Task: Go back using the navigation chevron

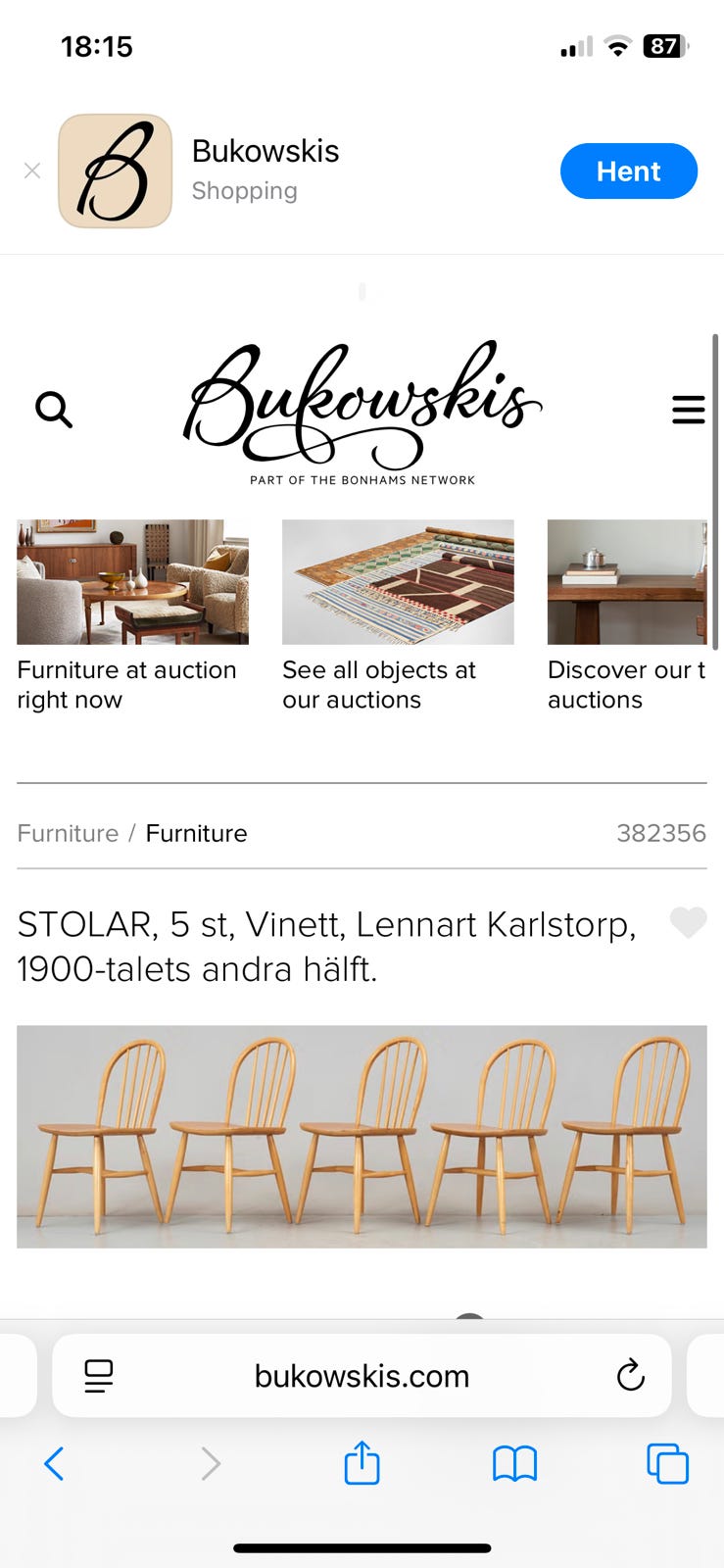Action: [x=54, y=1463]
